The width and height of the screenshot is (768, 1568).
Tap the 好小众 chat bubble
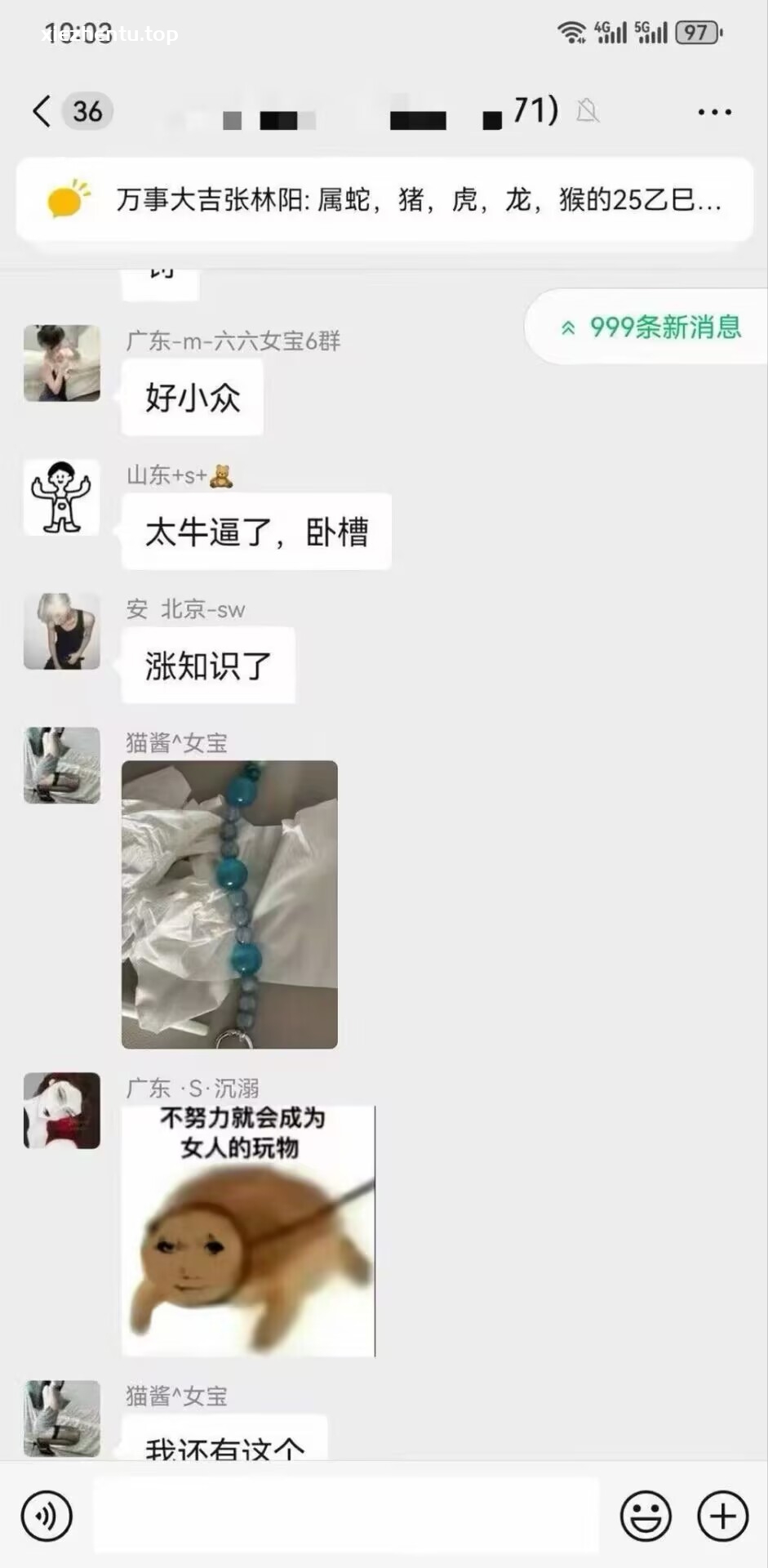coord(193,398)
